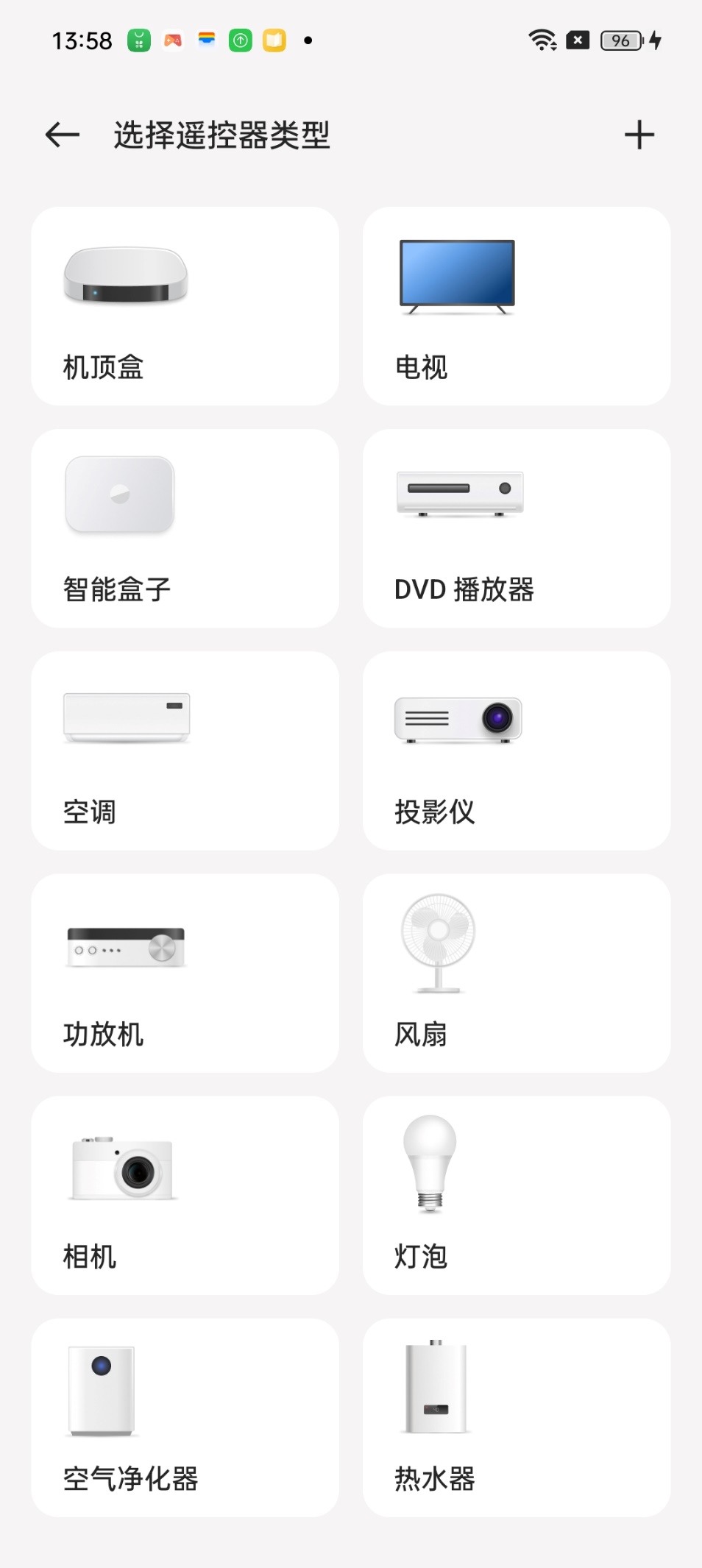This screenshot has height=1568, width=702.
Task: Select the 相机 camera remote option
Action: tap(184, 1196)
